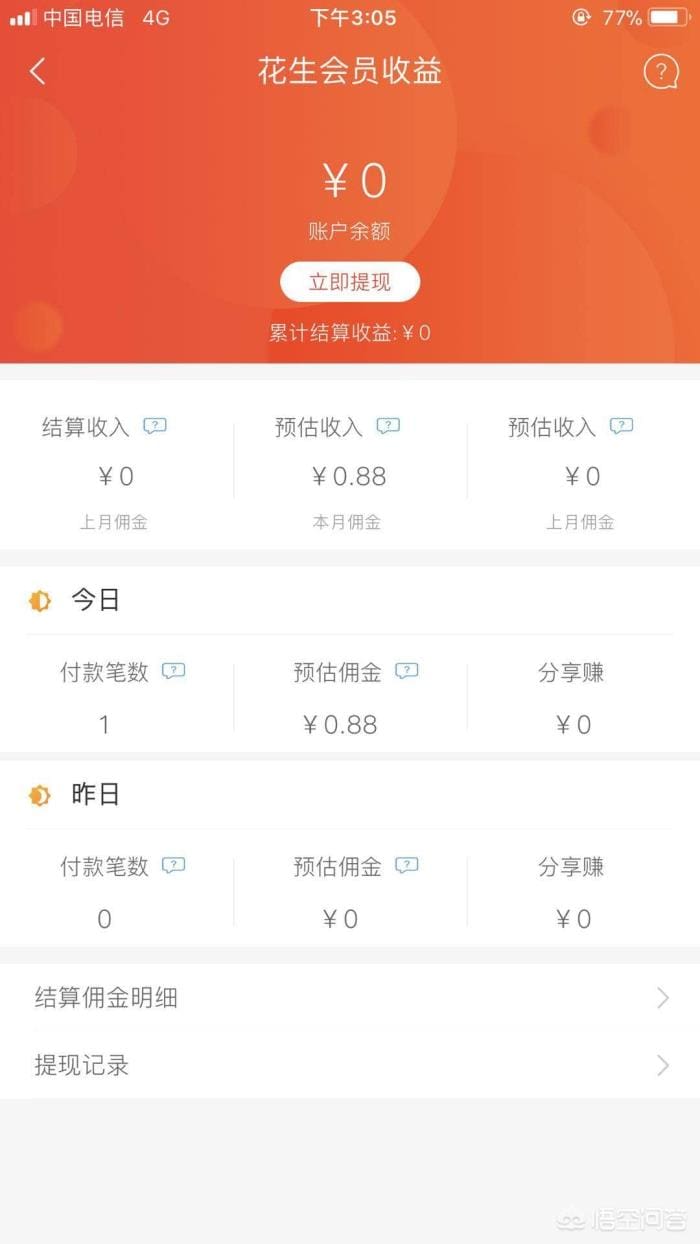
Task: Open the 结算佣金明细 row
Action: pos(350,997)
